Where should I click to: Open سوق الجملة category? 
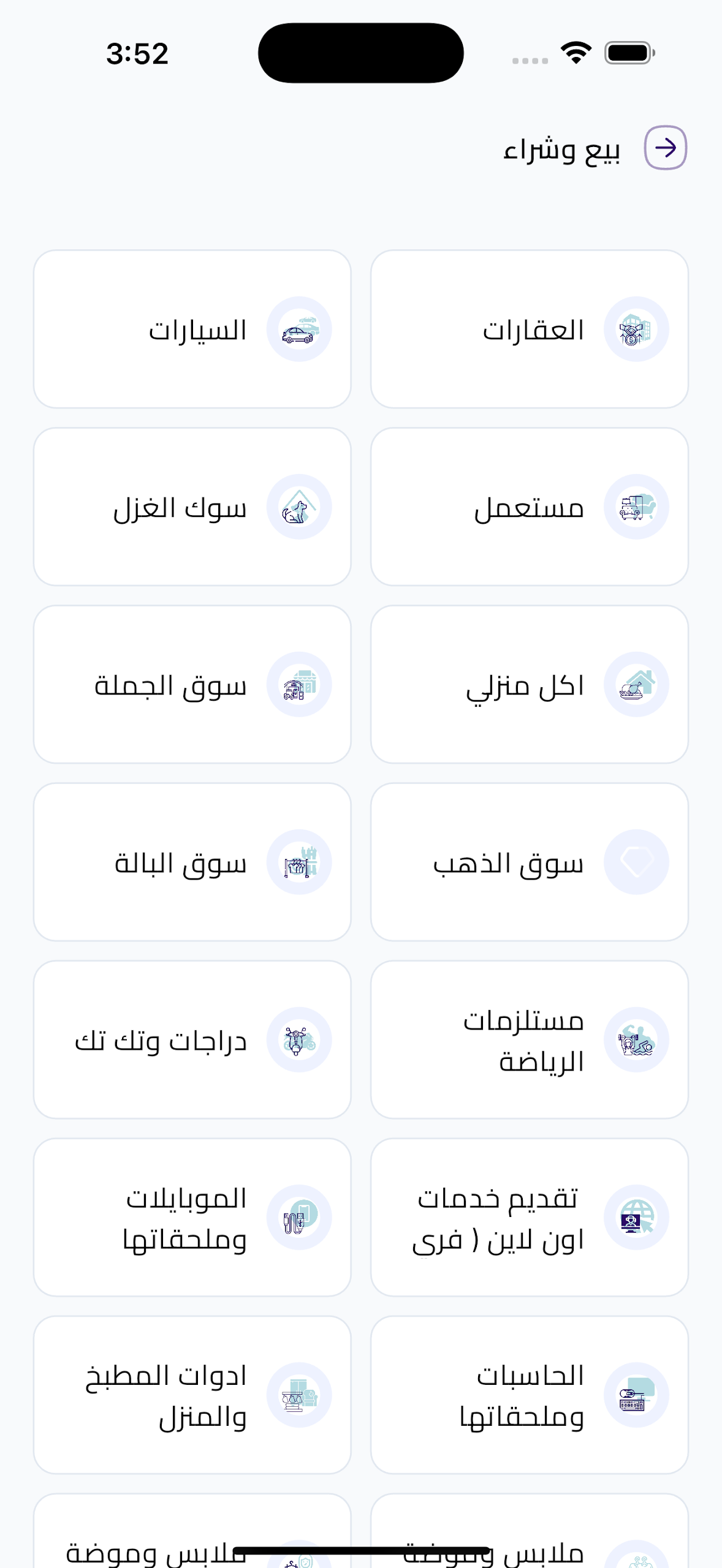point(192,684)
